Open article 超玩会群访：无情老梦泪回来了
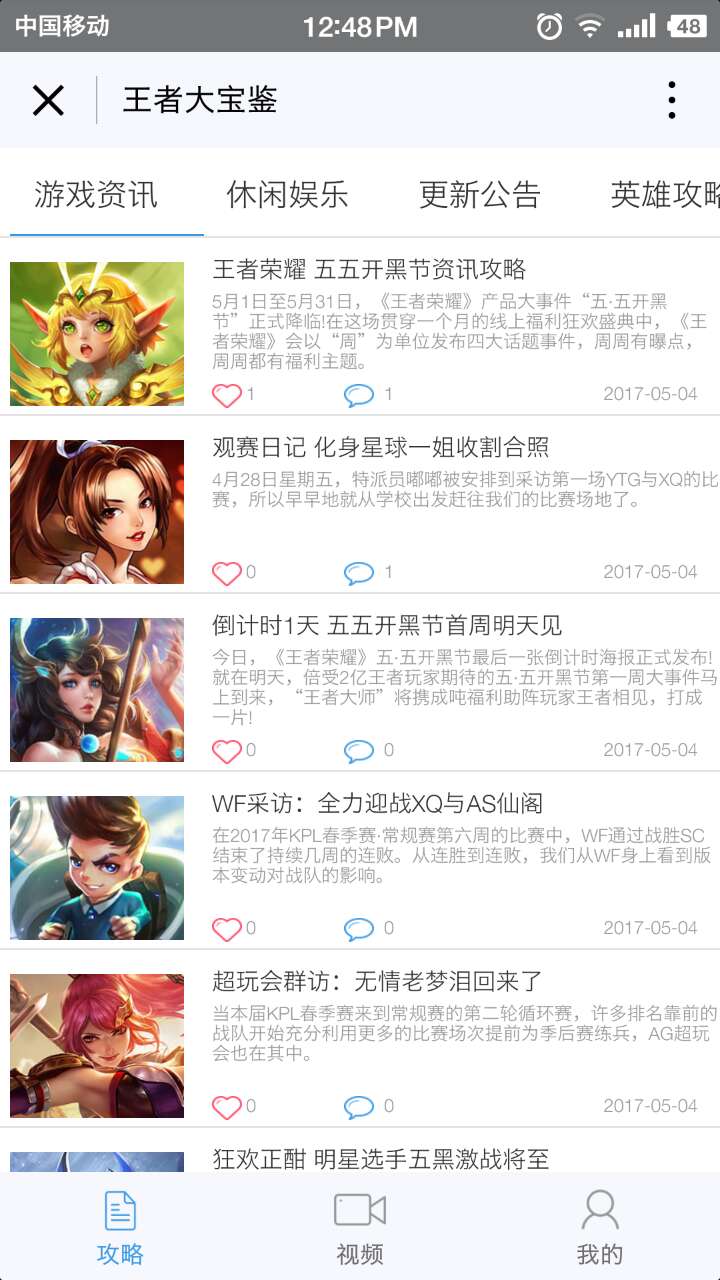 coord(377,981)
